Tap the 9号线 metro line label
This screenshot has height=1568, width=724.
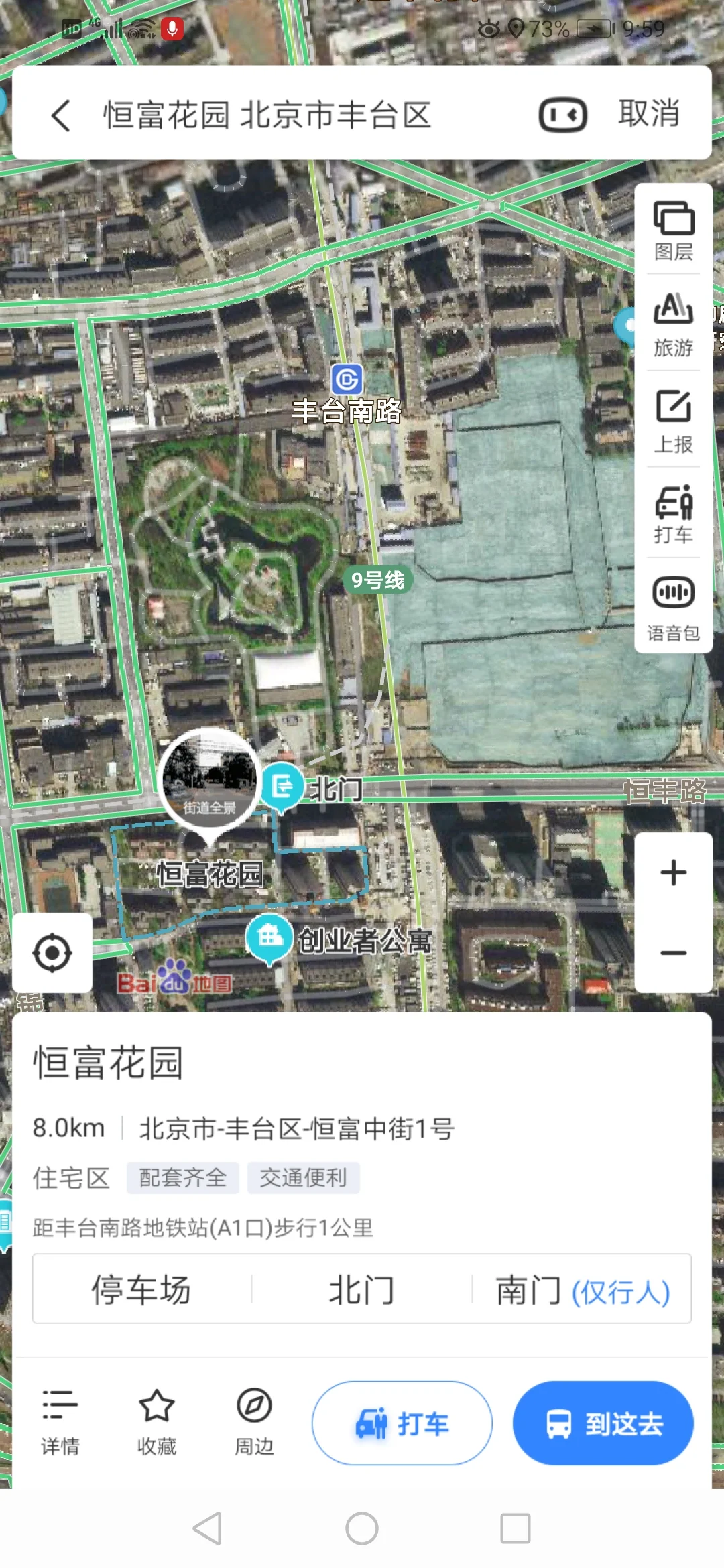pyautogui.click(x=377, y=581)
